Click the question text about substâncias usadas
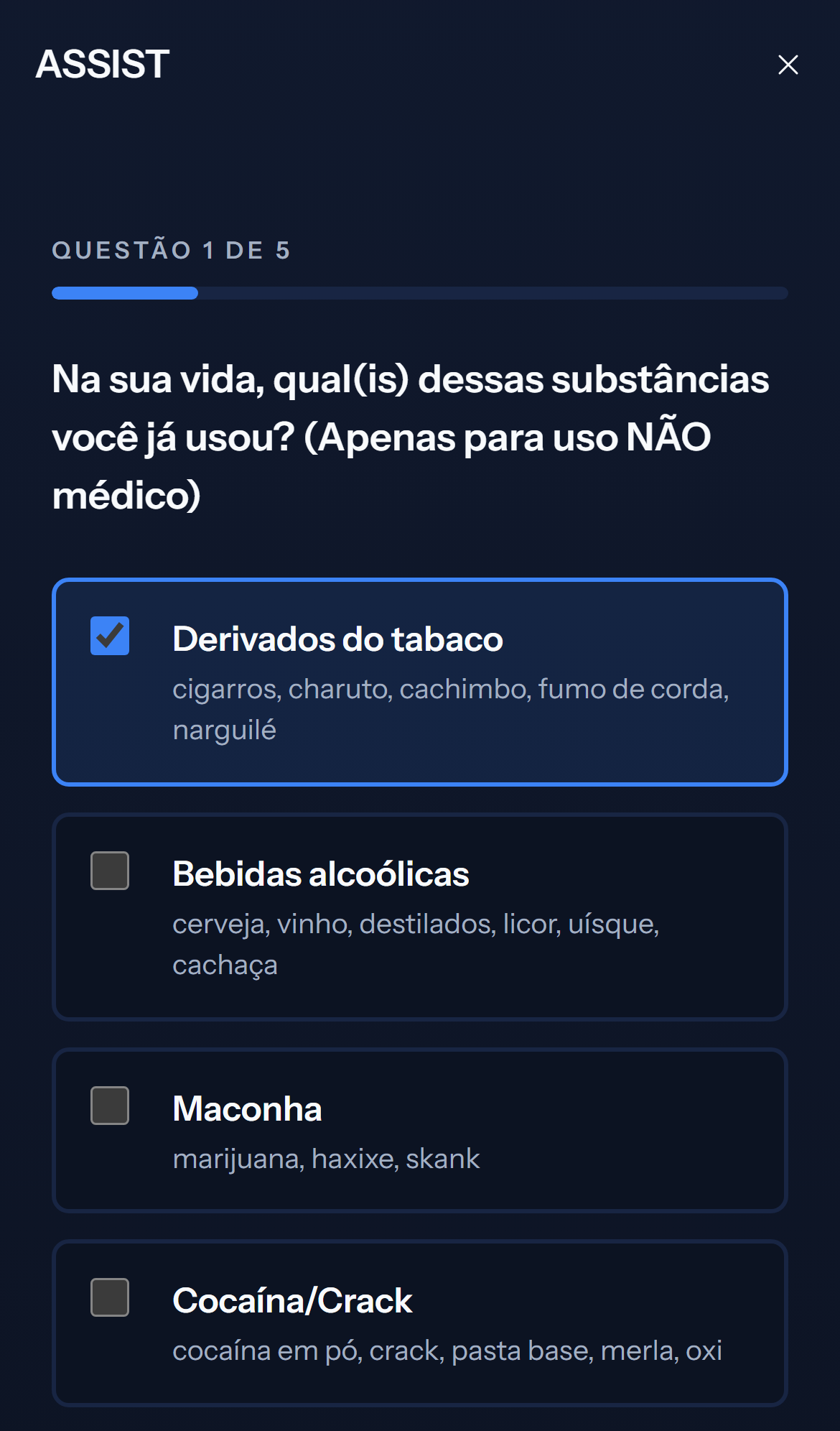 409,435
